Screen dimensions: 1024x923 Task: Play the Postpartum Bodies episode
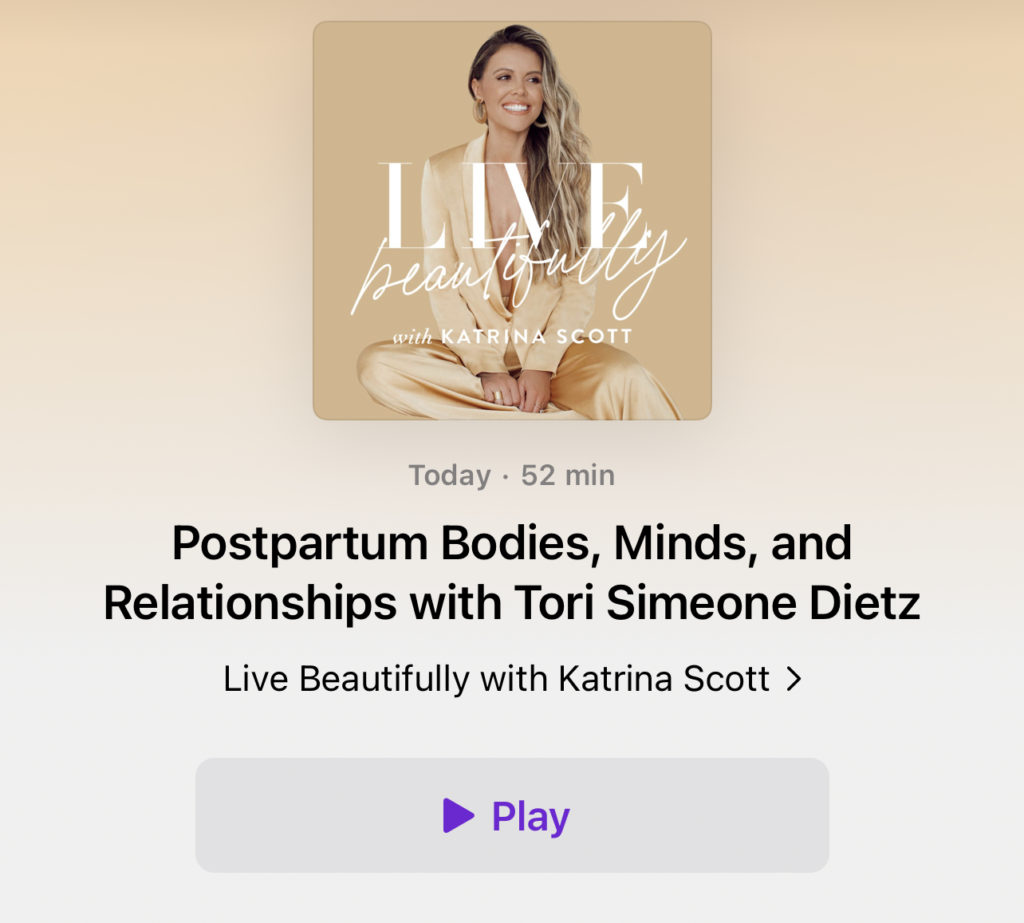click(x=511, y=815)
